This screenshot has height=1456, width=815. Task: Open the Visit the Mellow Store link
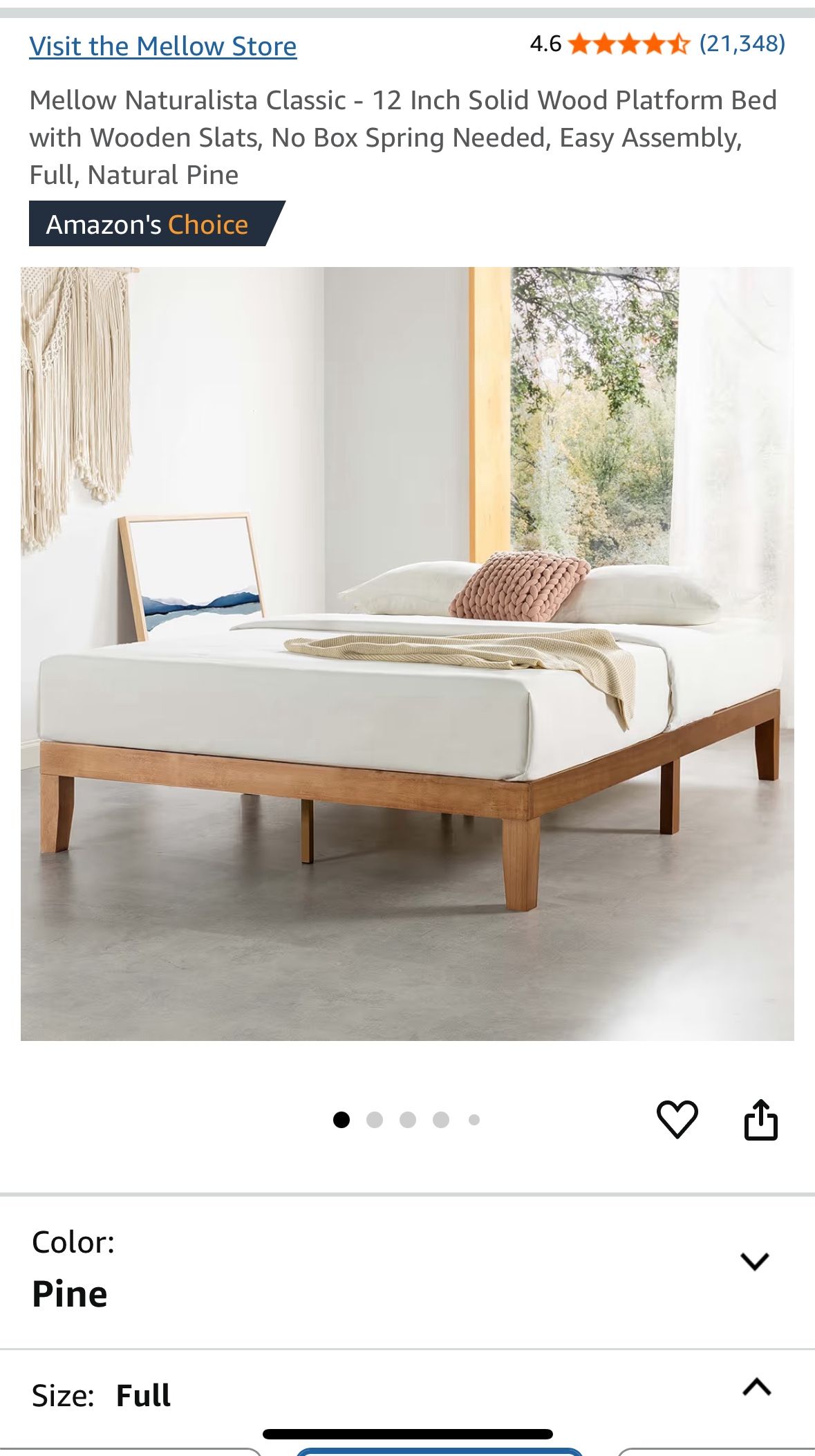click(162, 46)
